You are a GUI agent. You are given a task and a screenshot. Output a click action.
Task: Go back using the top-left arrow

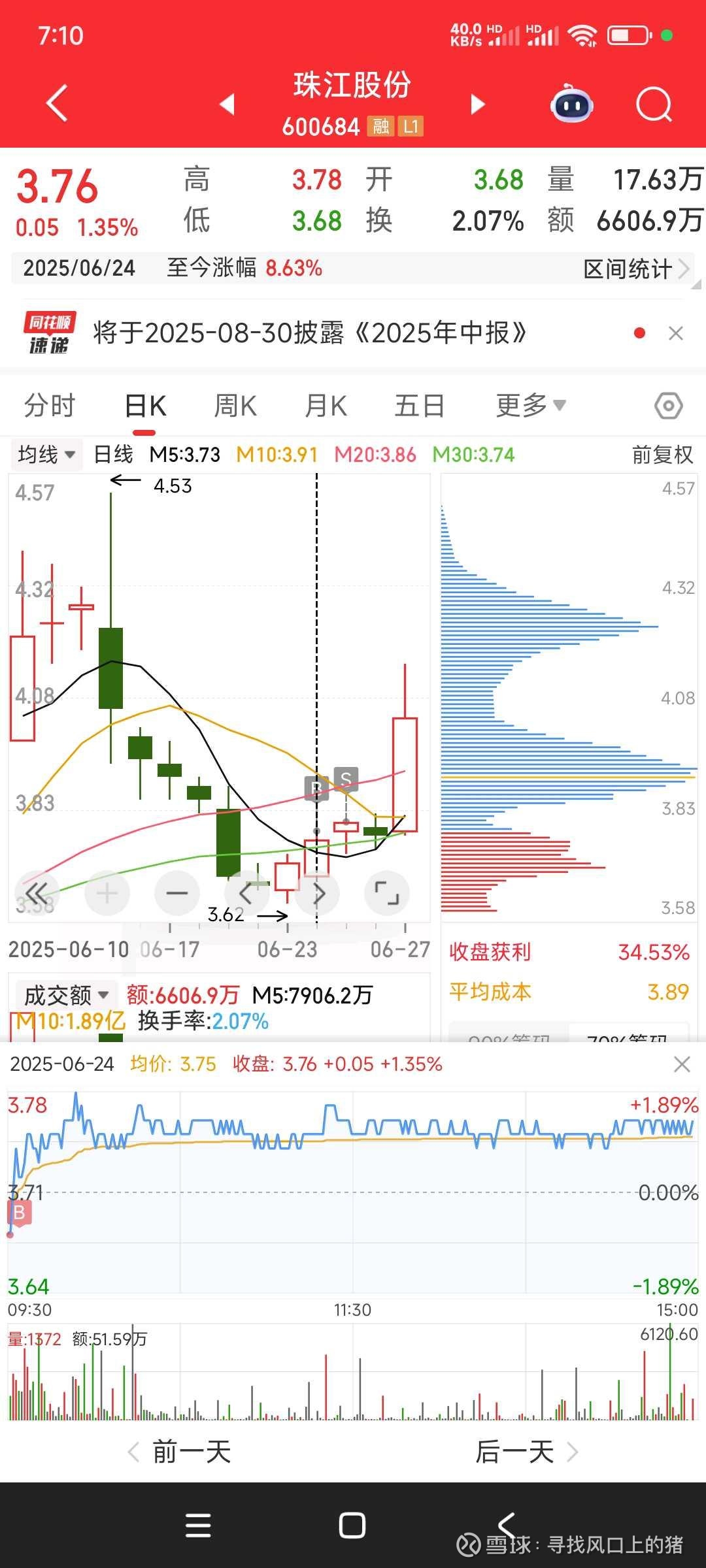[57, 103]
